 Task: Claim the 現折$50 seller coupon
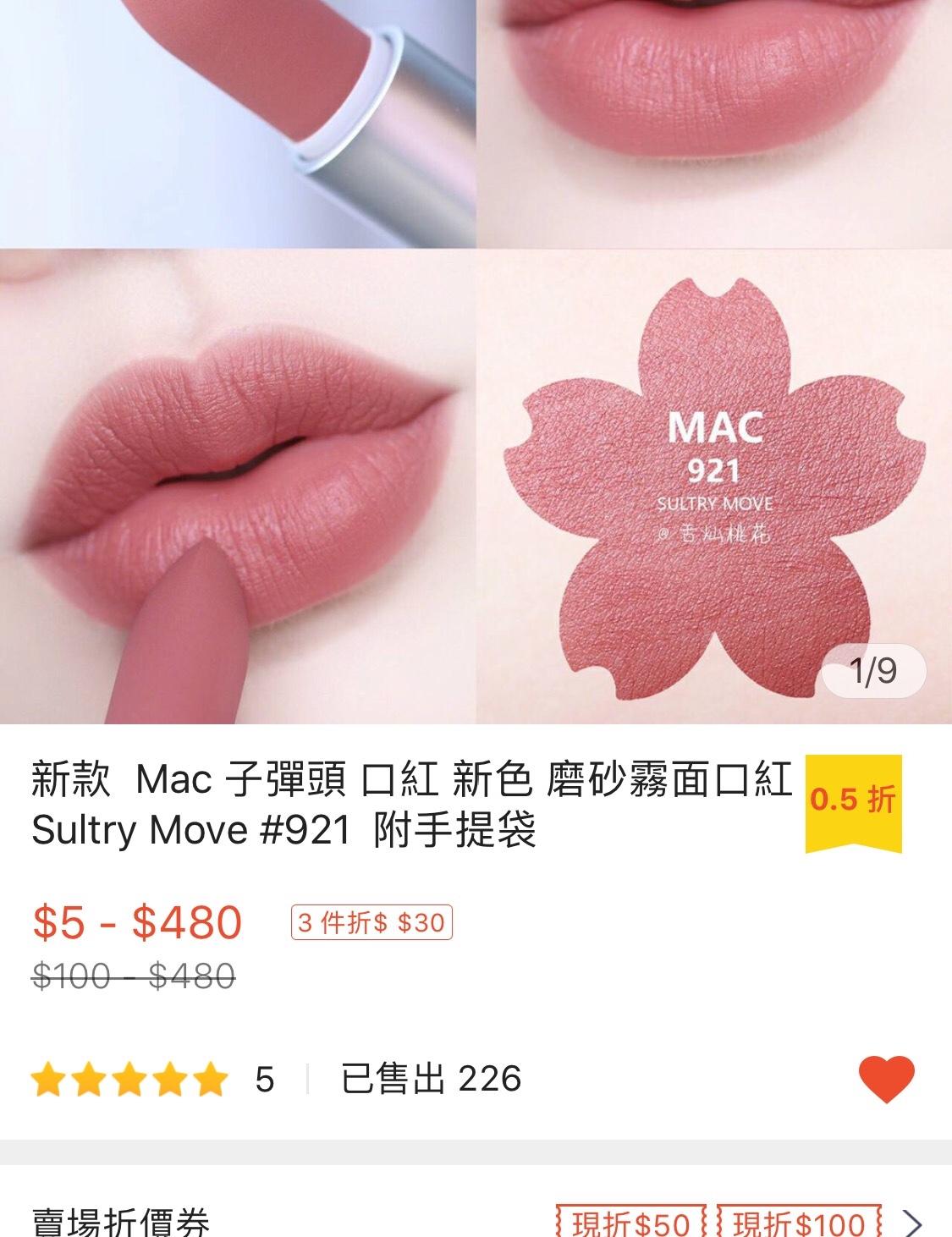[x=630, y=1223]
